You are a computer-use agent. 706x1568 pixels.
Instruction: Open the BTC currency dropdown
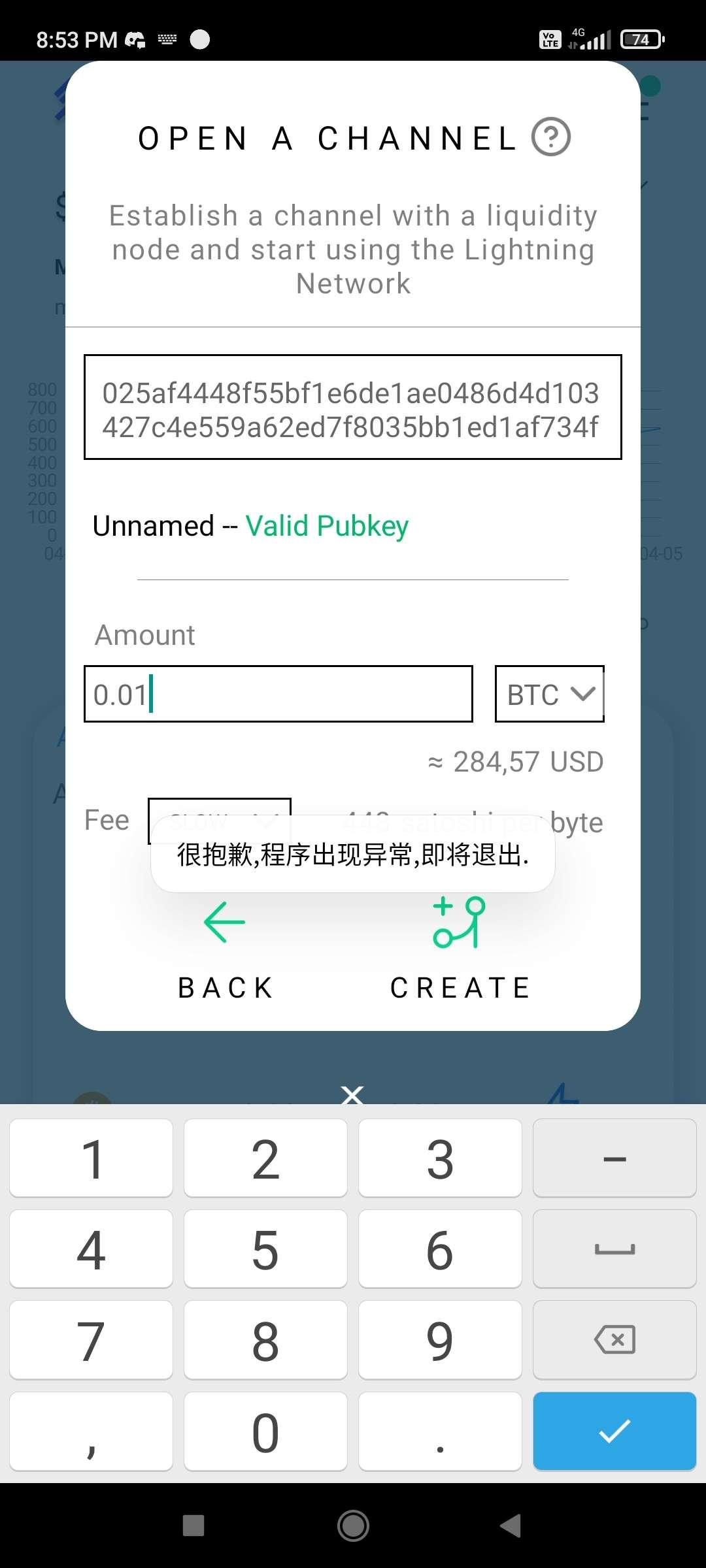click(x=549, y=694)
